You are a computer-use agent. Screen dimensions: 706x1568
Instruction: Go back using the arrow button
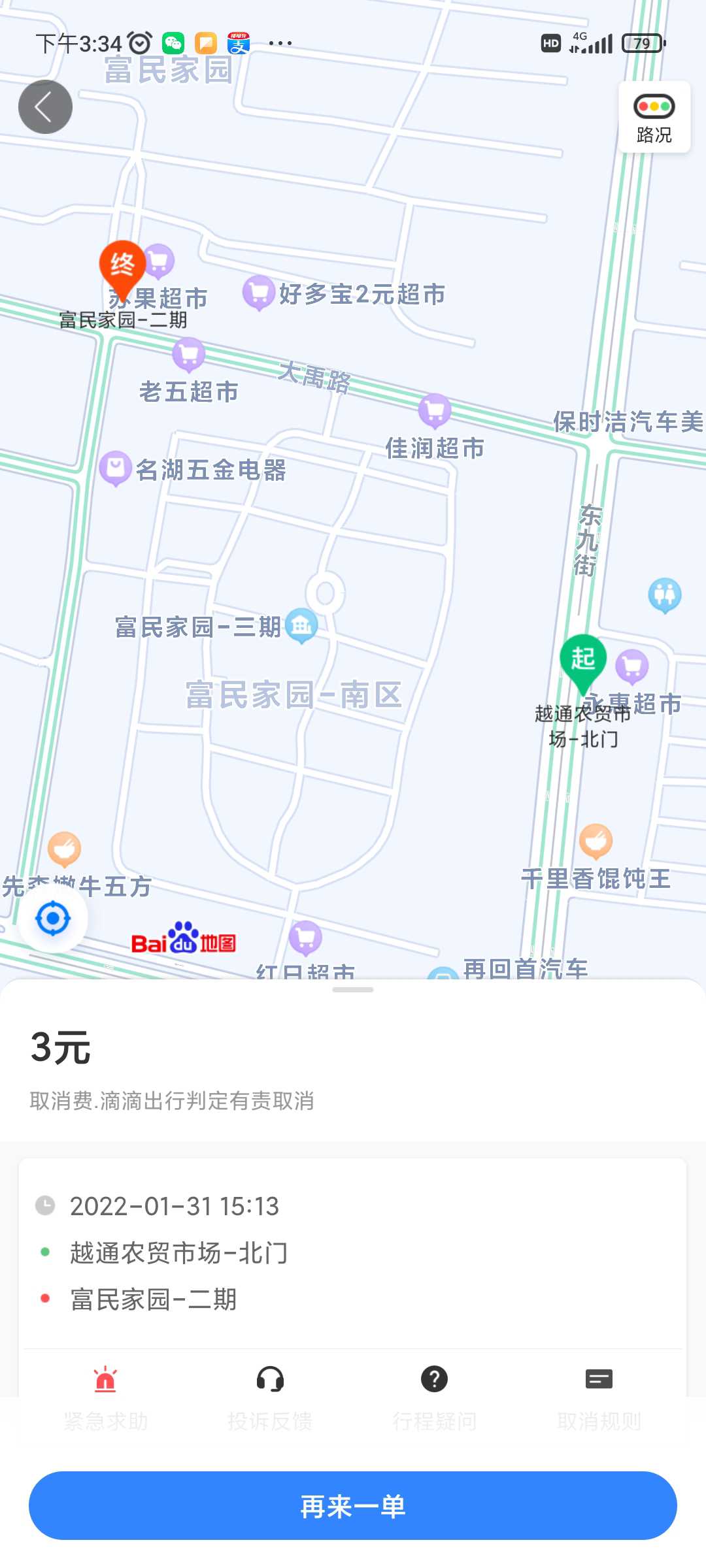point(45,107)
